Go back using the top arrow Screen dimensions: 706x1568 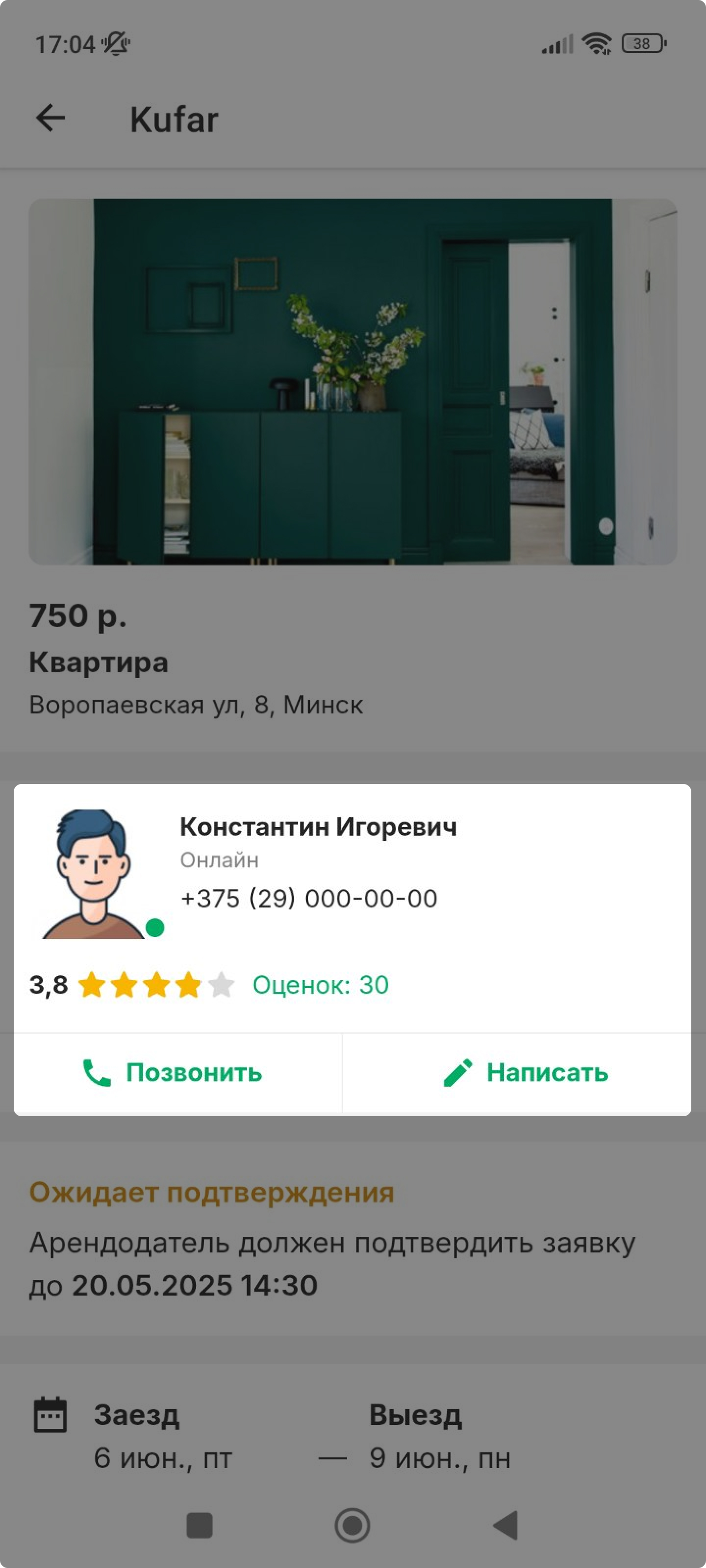(x=50, y=118)
